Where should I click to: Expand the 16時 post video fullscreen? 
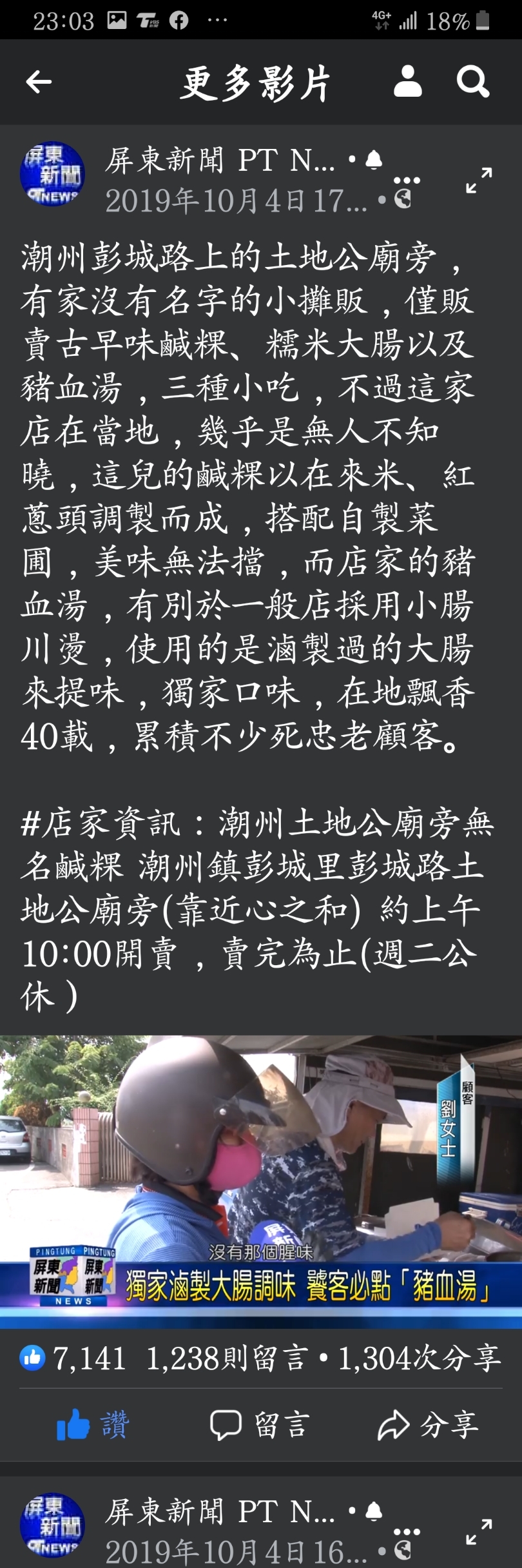click(479, 1532)
